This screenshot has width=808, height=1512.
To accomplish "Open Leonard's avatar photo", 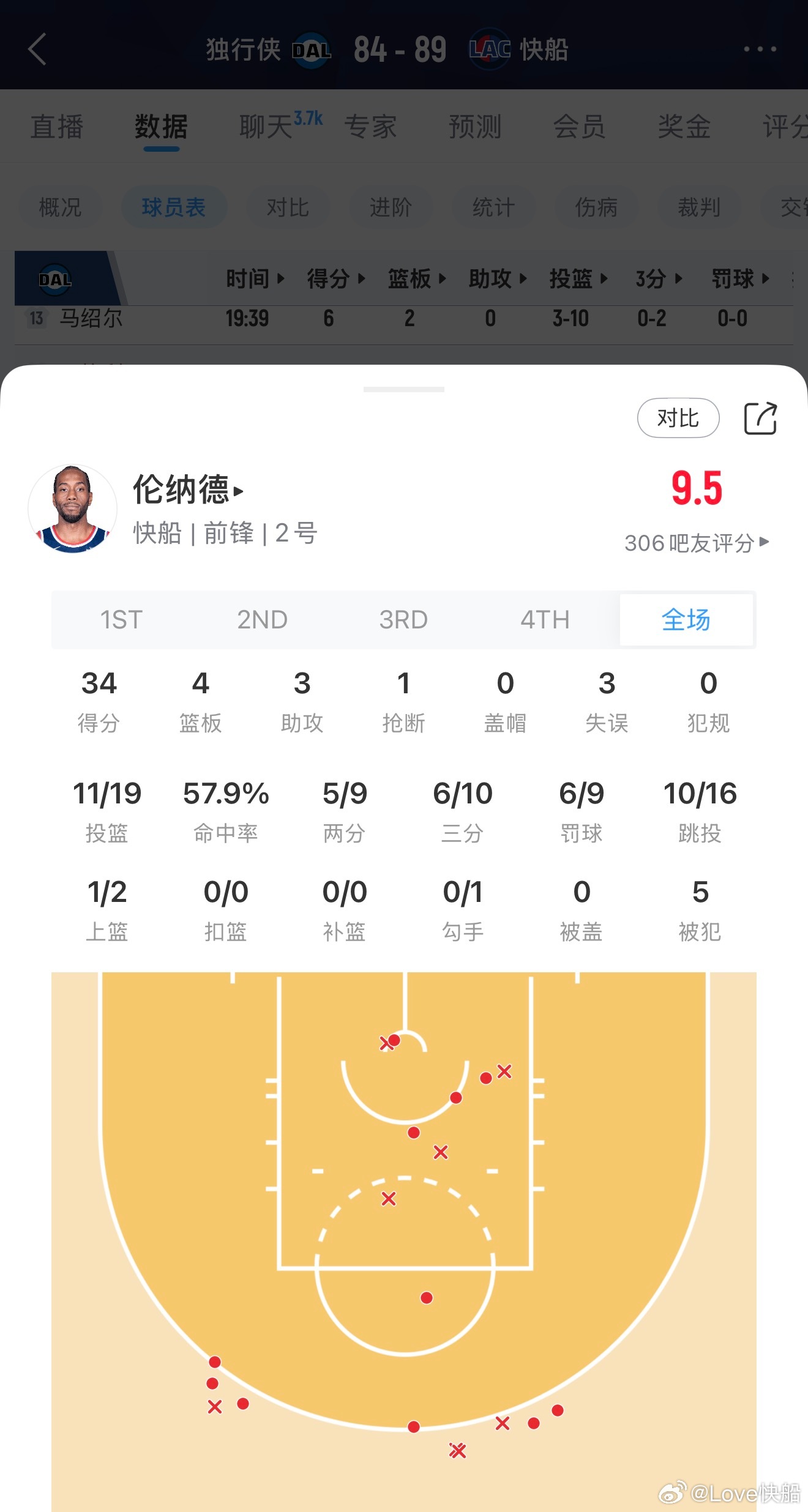I will (x=73, y=509).
